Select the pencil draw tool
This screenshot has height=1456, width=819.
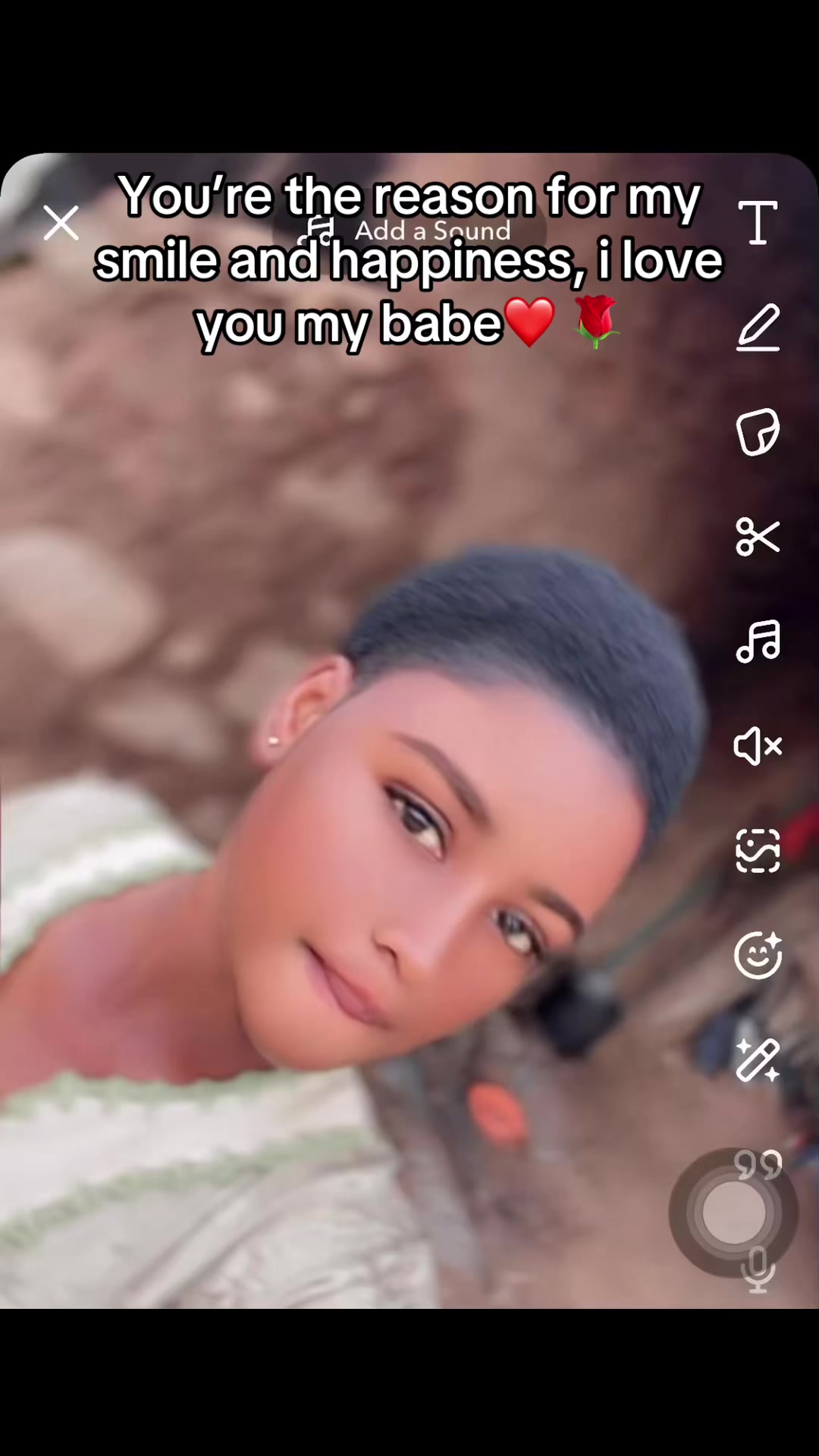(x=758, y=328)
